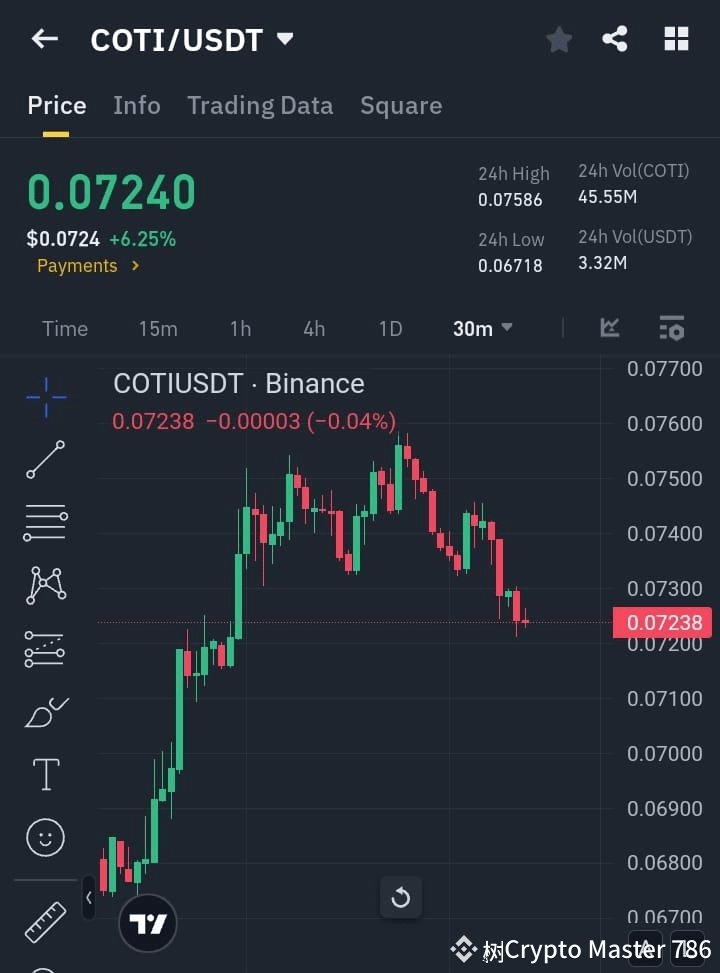Open the Payments link
720x973 pixels.
[81, 266]
